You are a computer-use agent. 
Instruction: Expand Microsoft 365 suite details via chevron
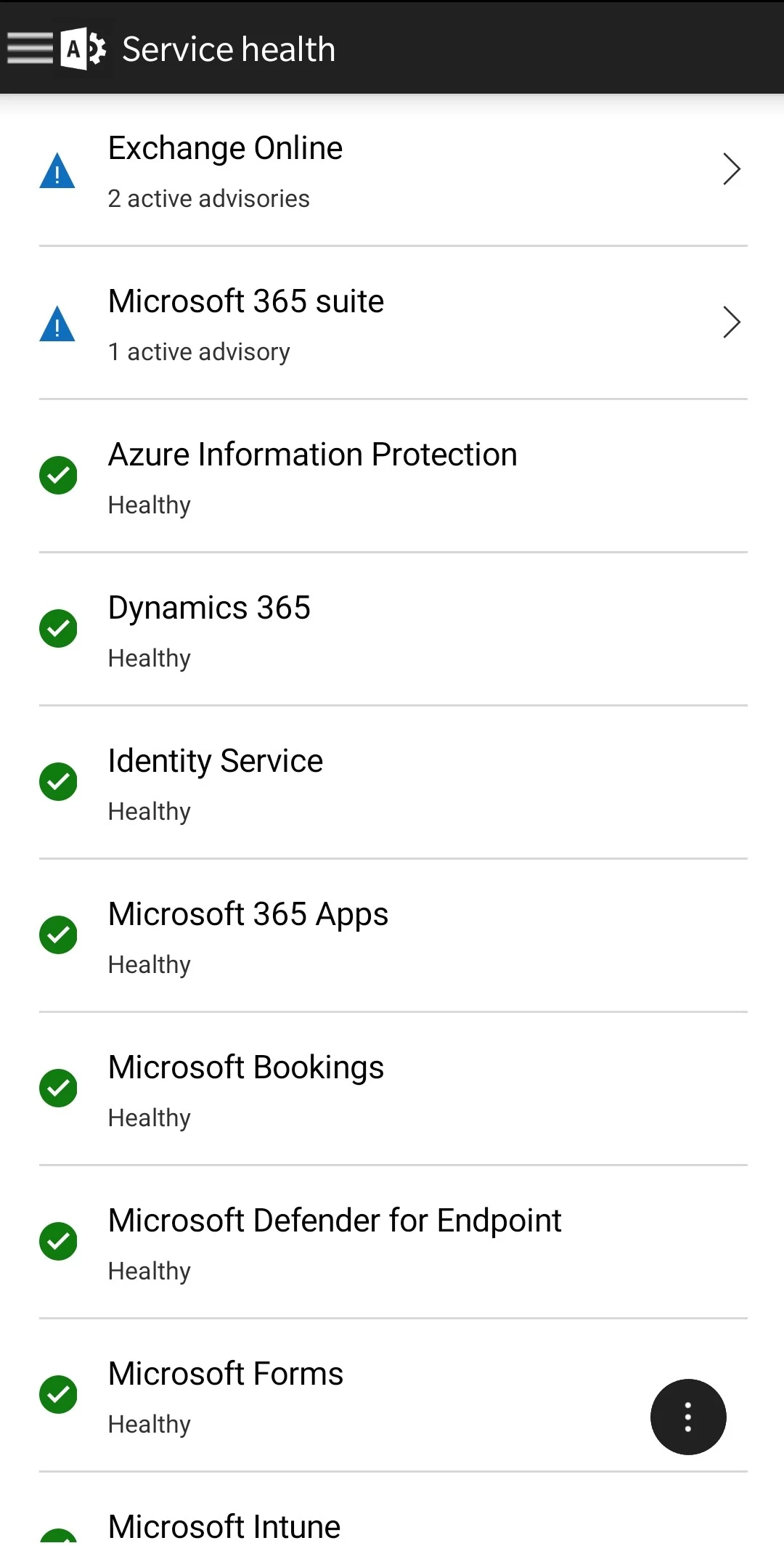tap(731, 322)
